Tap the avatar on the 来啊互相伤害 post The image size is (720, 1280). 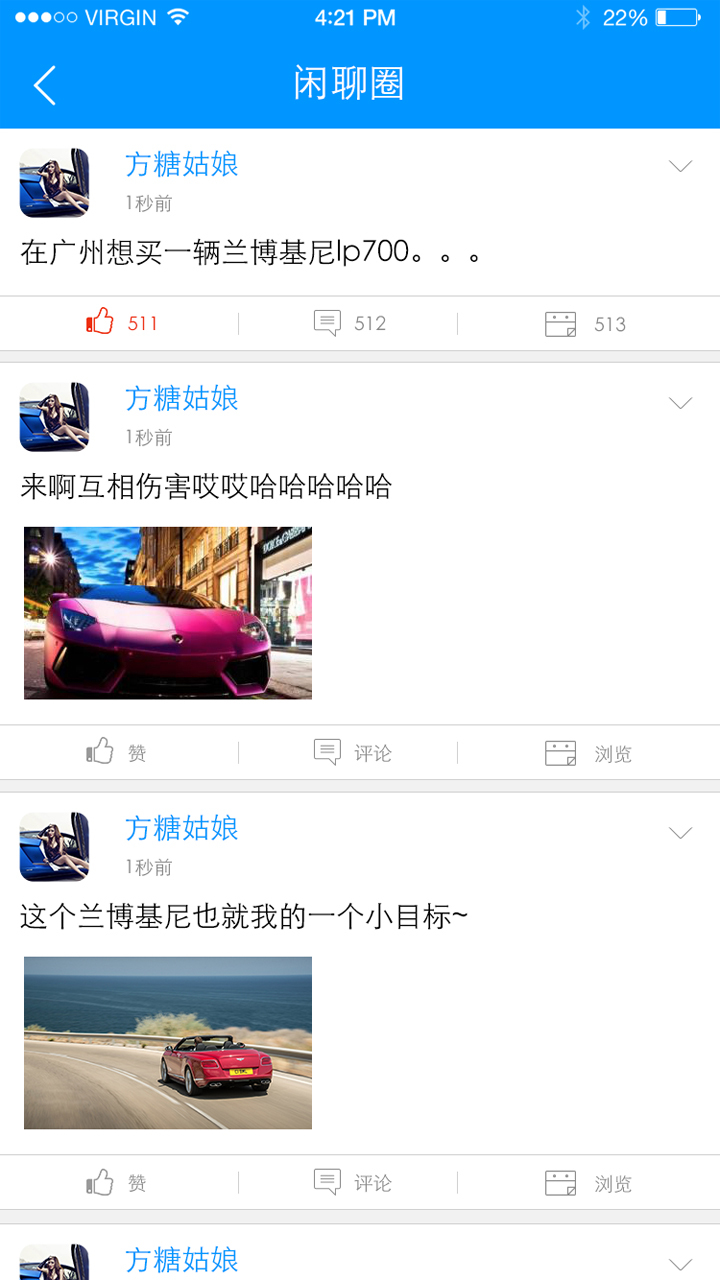click(x=54, y=417)
